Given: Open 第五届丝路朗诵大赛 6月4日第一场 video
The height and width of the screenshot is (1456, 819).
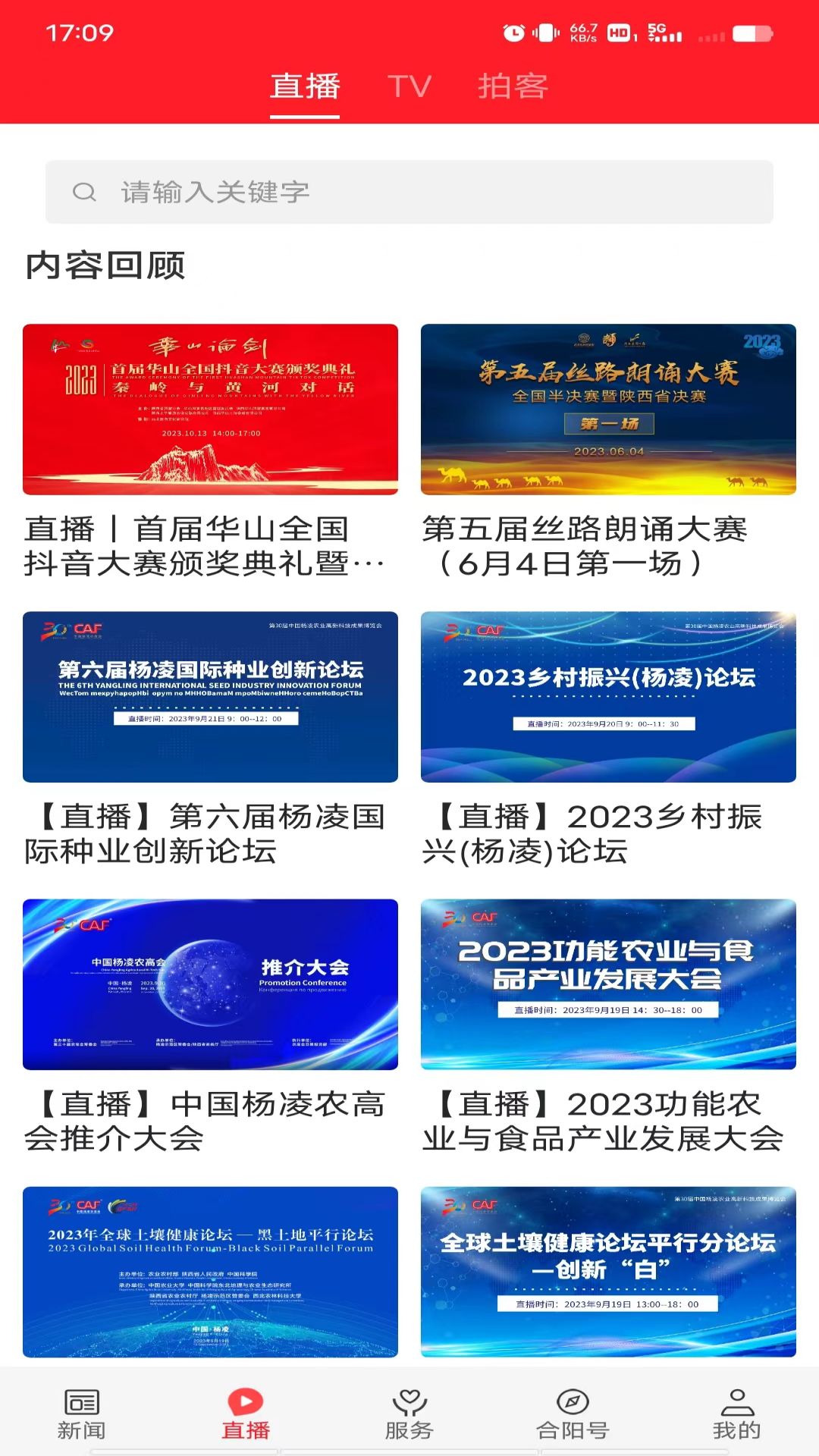Looking at the screenshot, I should (608, 453).
